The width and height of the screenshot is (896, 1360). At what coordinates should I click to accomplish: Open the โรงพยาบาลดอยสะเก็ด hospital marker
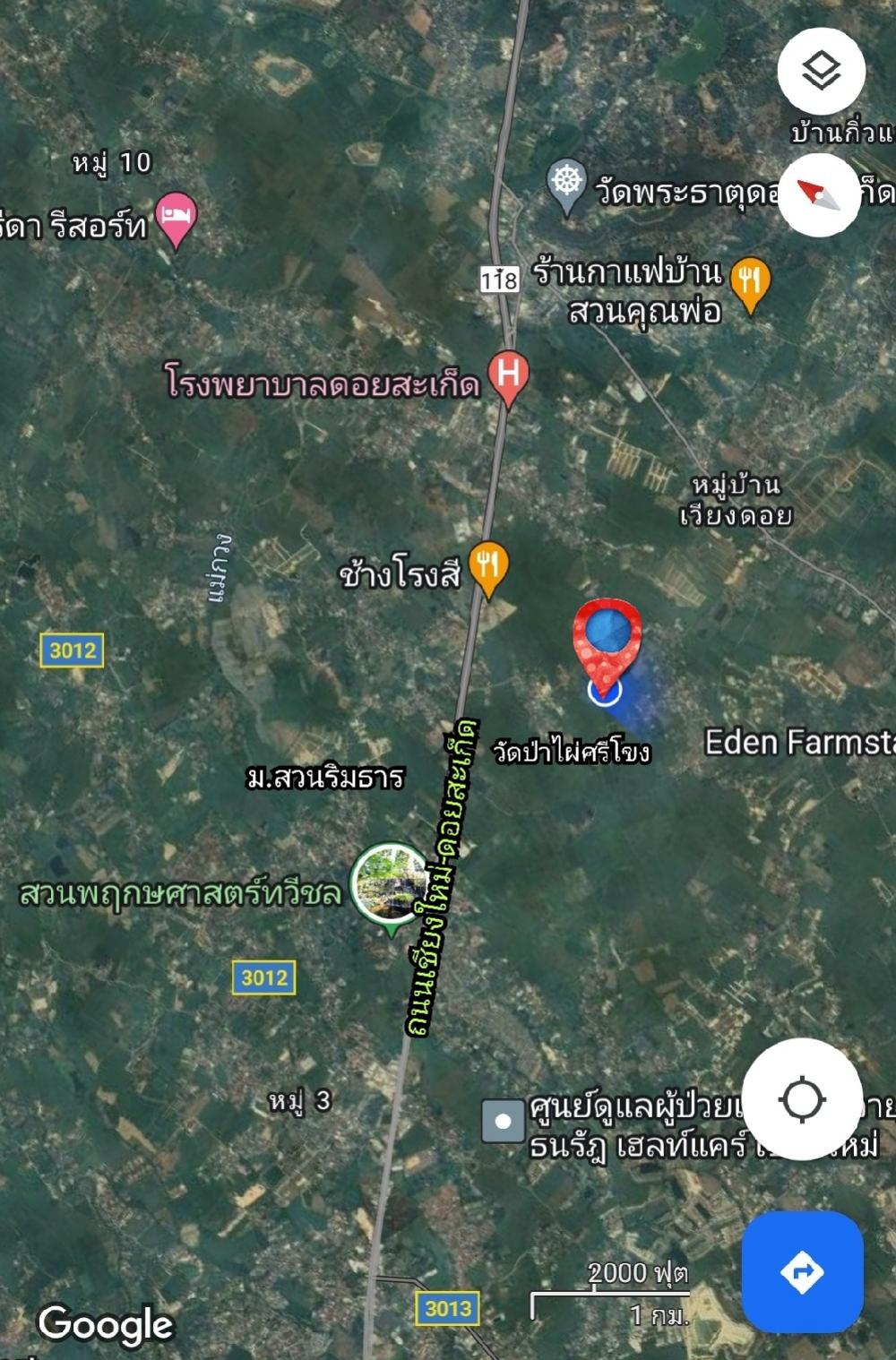(508, 374)
